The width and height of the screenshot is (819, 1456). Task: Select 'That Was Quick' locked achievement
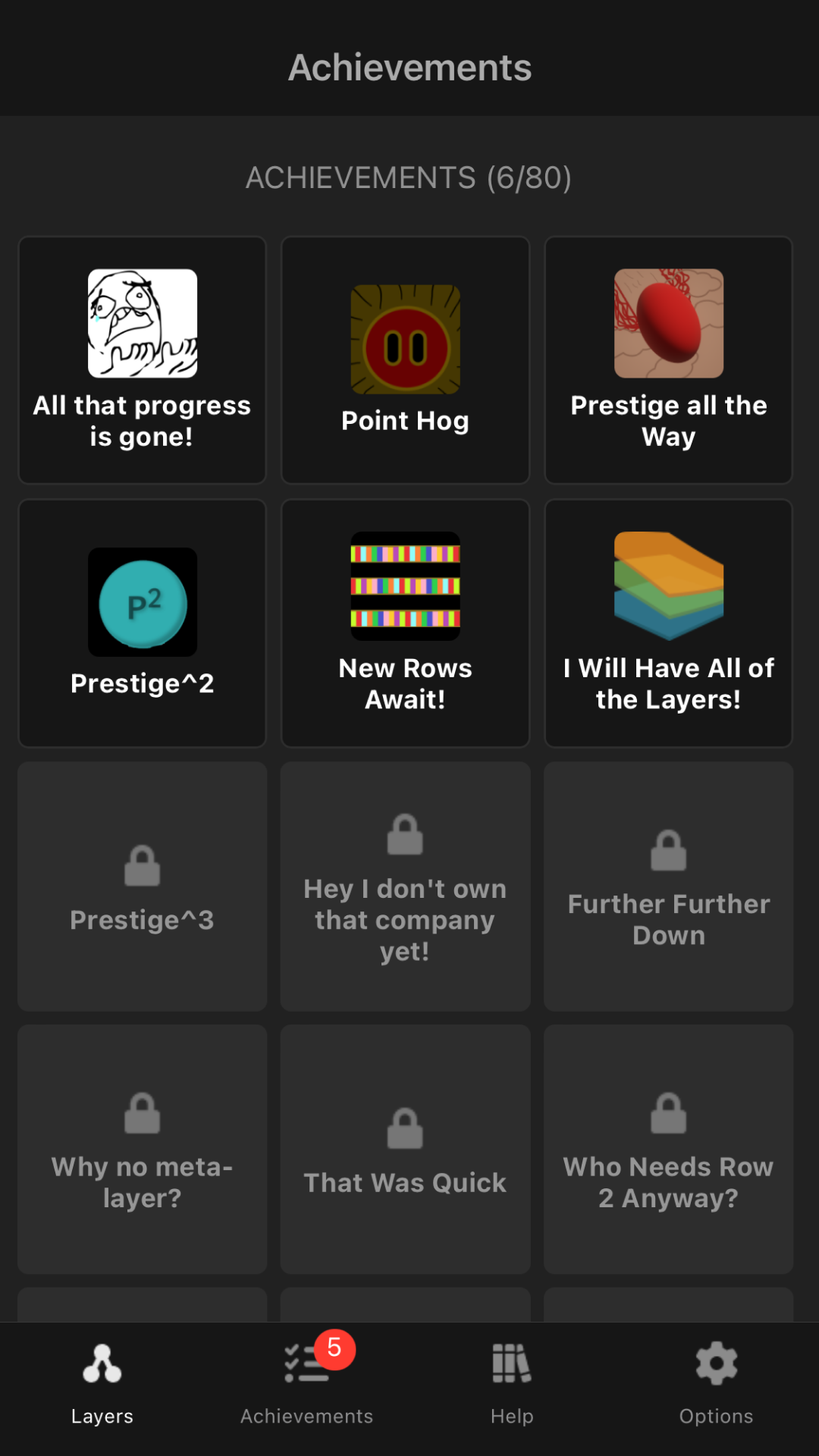click(405, 1149)
